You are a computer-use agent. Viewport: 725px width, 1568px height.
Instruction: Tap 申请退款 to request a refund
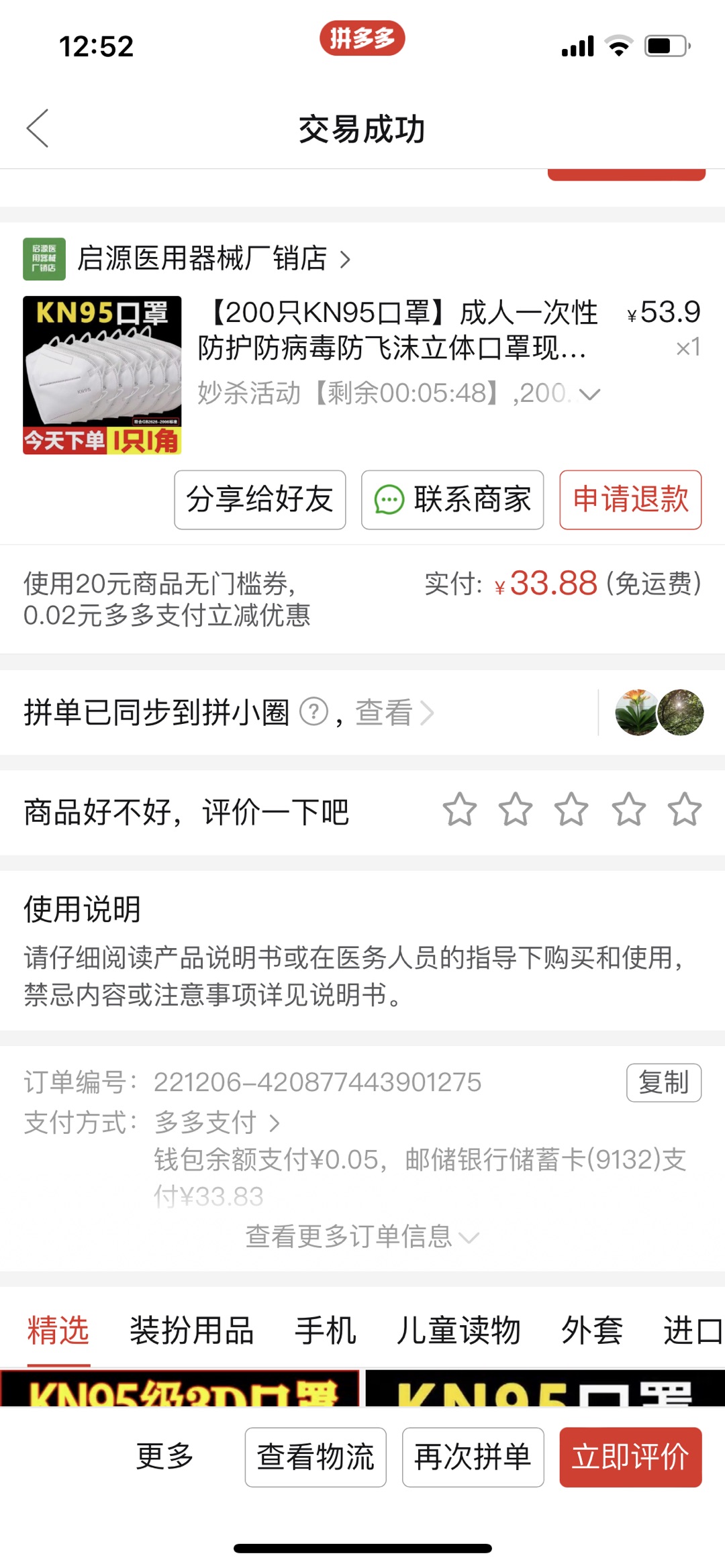(630, 500)
